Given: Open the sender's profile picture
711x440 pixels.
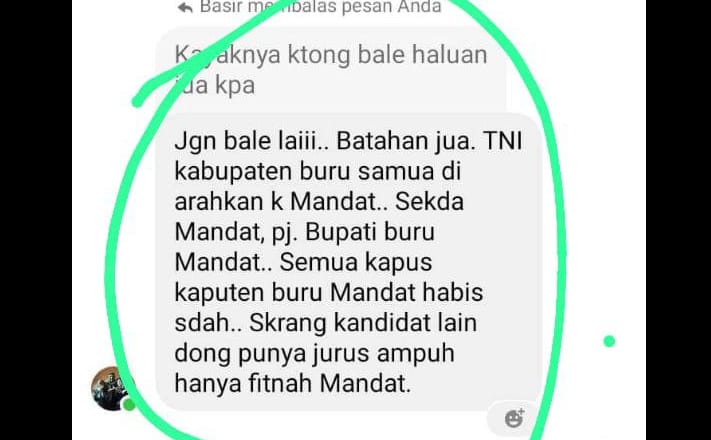Looking at the screenshot, I should point(109,387).
